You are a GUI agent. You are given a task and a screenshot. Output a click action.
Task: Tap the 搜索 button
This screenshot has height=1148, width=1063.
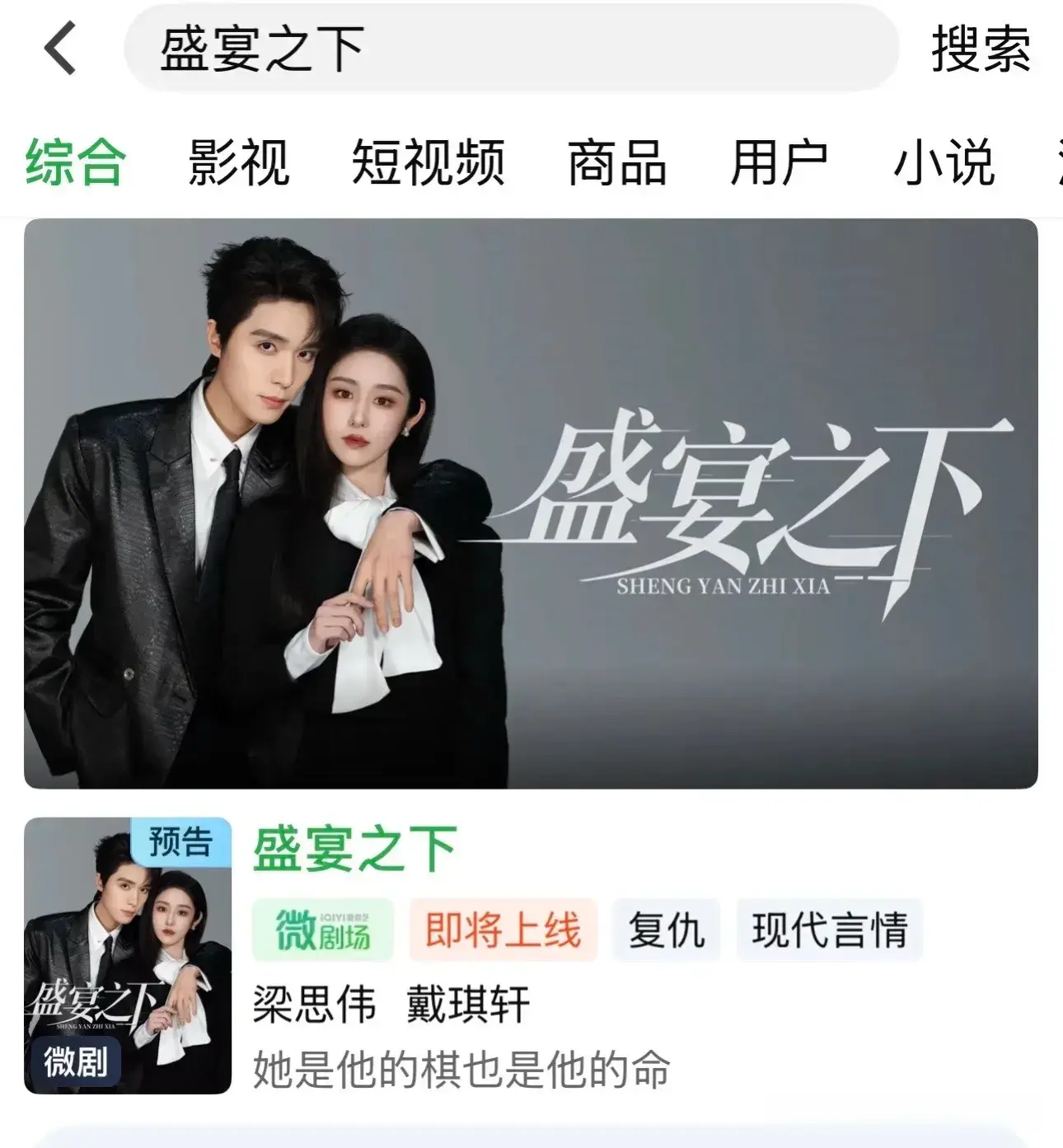pyautogui.click(x=981, y=48)
